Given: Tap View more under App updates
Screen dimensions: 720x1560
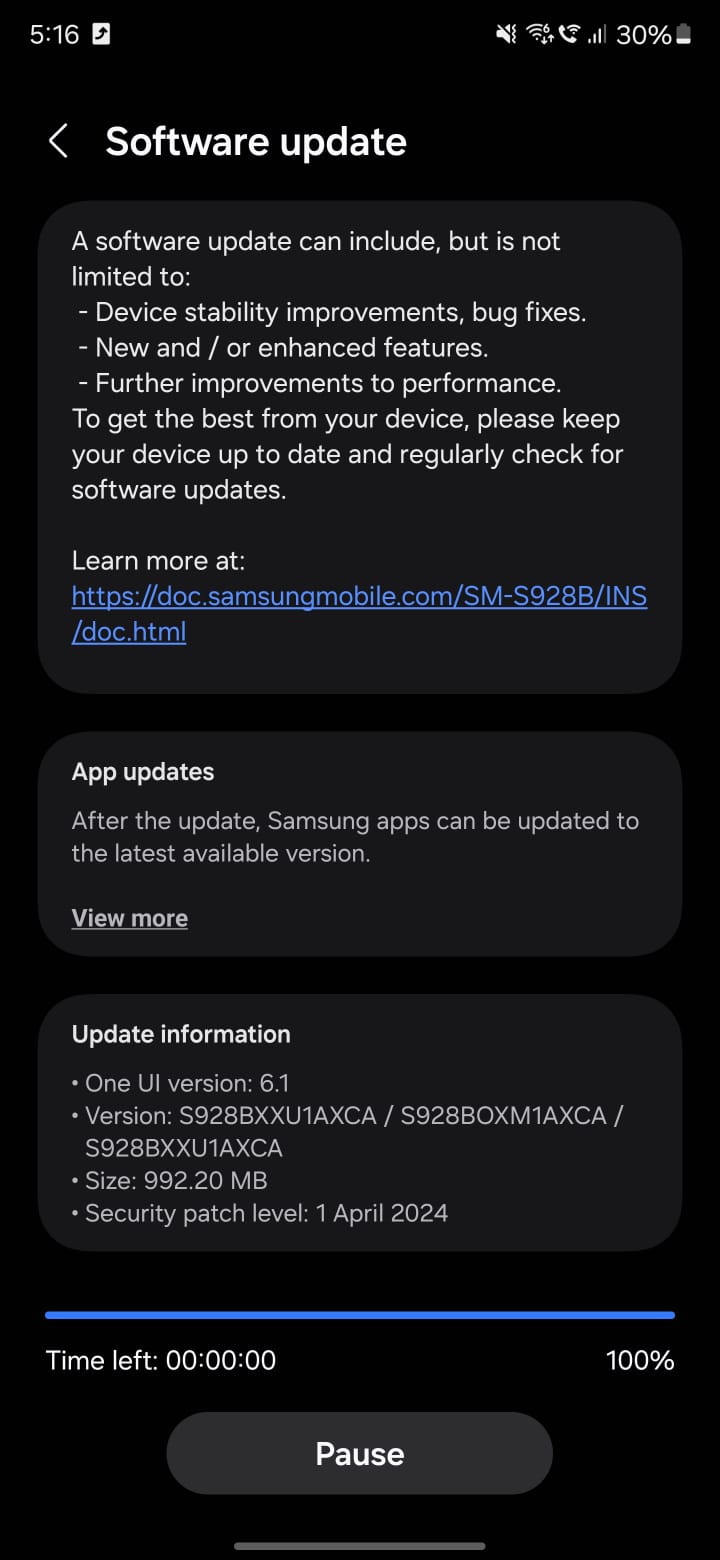Looking at the screenshot, I should (x=130, y=918).
